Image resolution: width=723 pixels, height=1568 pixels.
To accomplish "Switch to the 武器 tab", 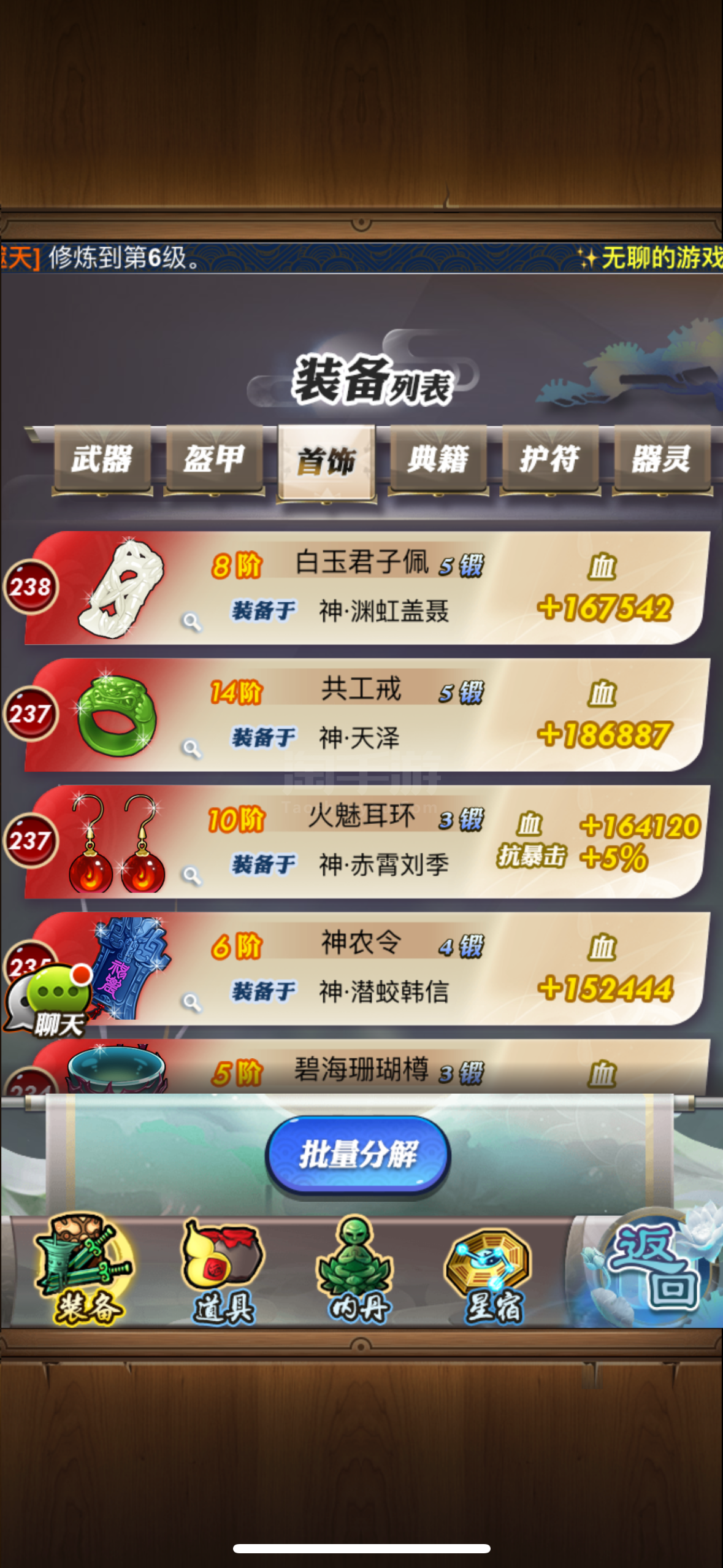I will 102,459.
